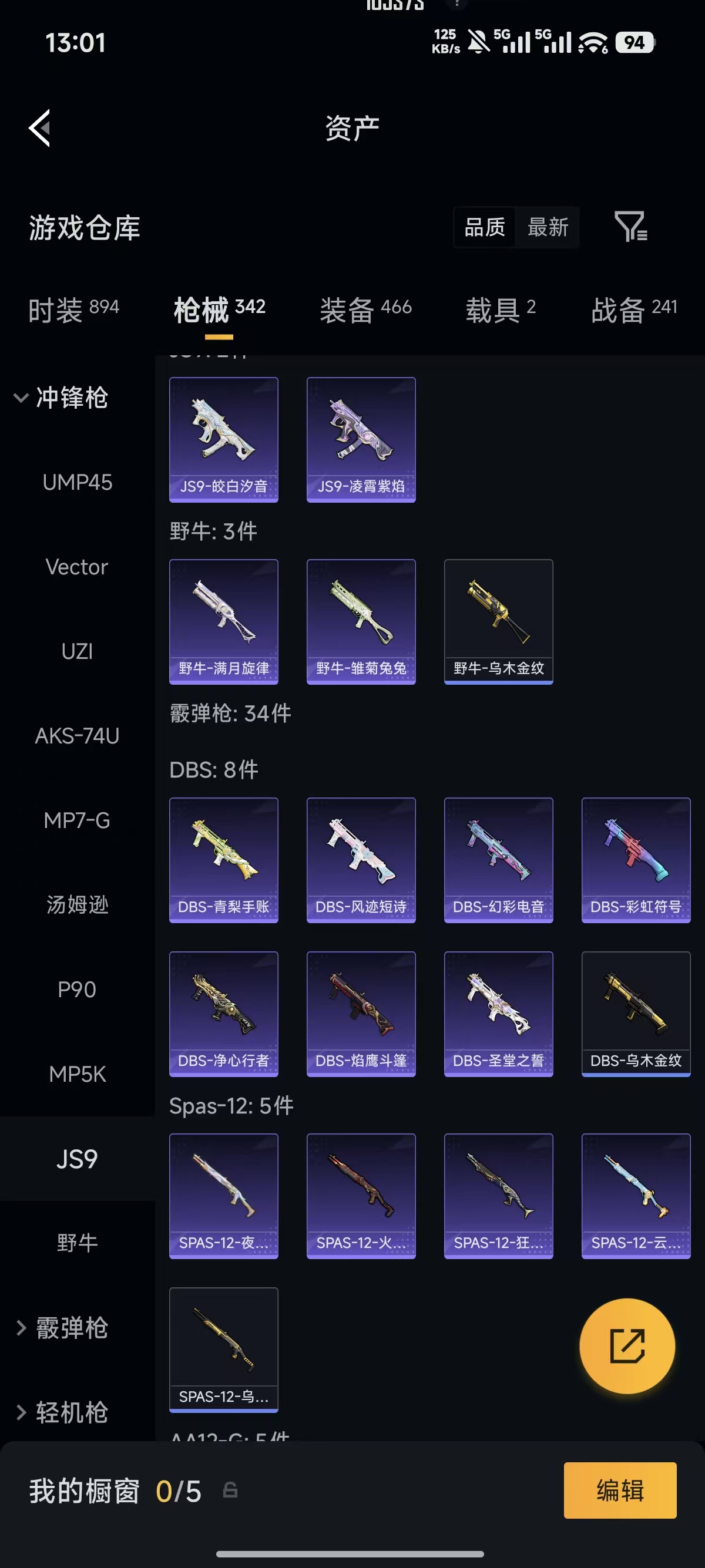Image resolution: width=705 pixels, height=1568 pixels.
Task: Tap the 编辑 button for 我的橱窗
Action: (x=620, y=1490)
